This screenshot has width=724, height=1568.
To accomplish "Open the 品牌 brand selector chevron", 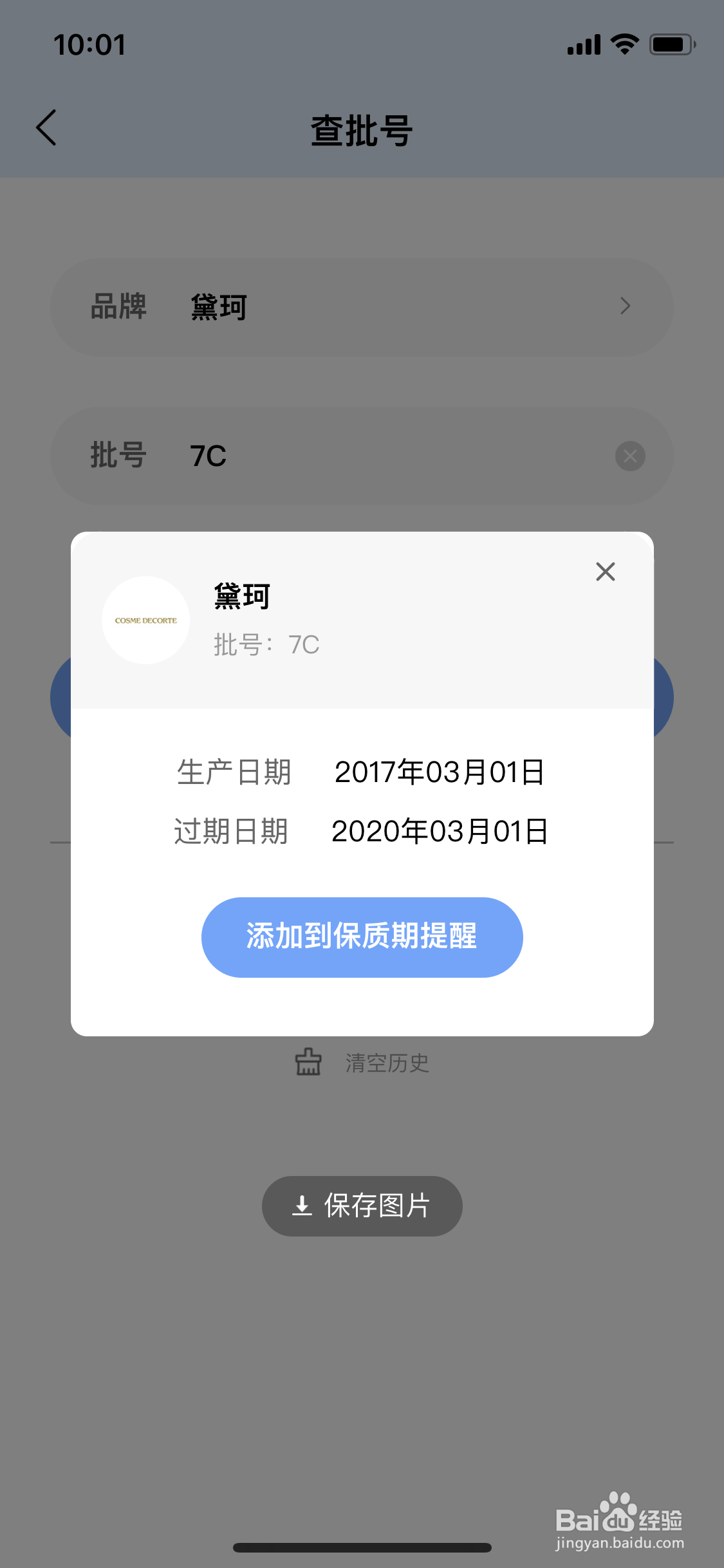I will 624,306.
